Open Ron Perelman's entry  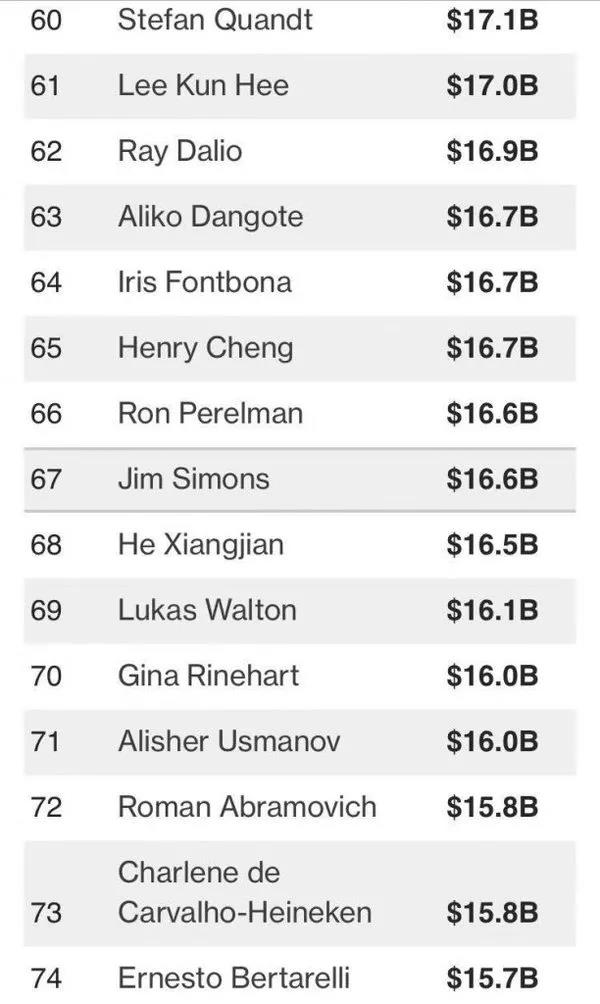tap(300, 414)
